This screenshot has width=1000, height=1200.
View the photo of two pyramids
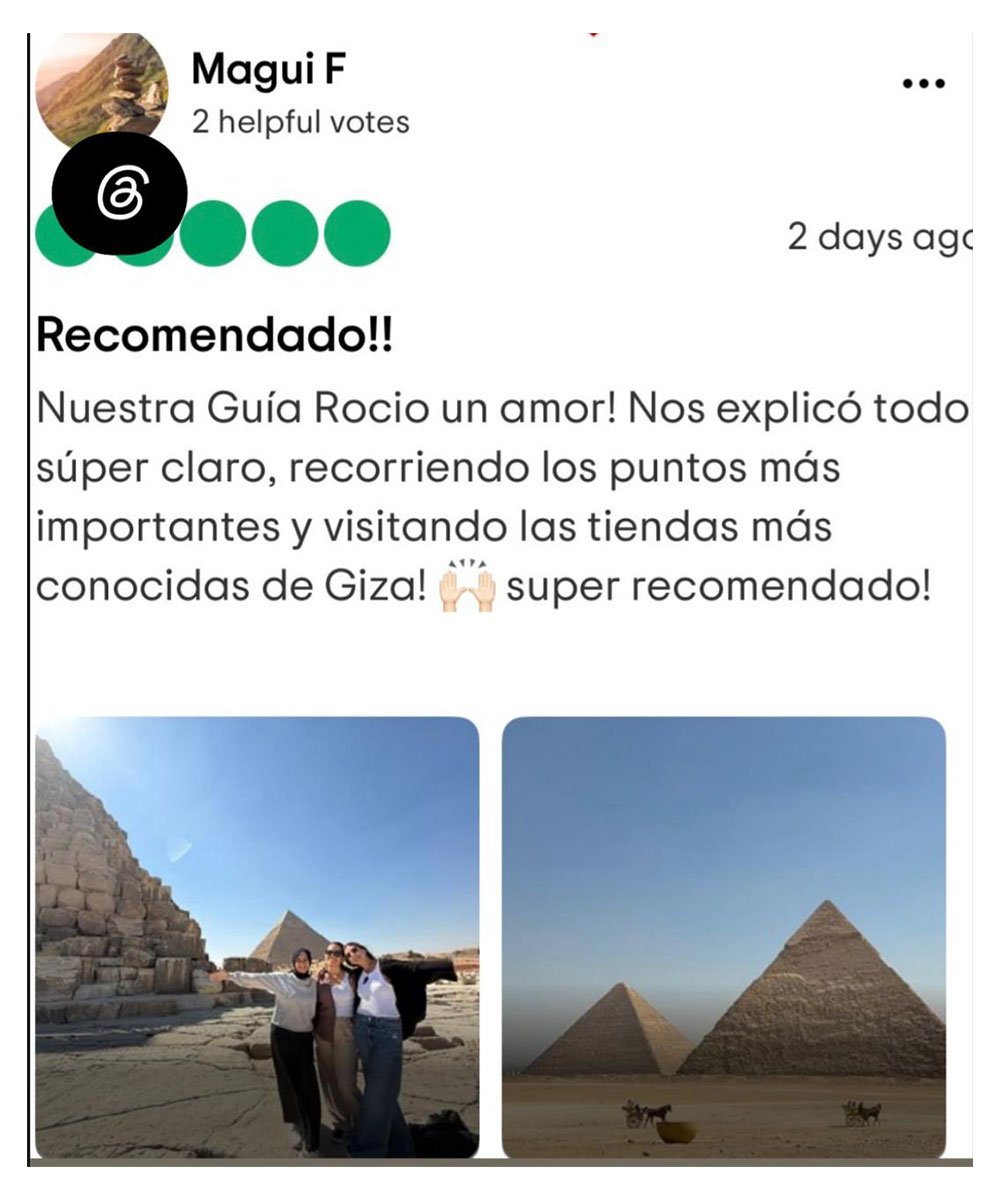point(723,937)
